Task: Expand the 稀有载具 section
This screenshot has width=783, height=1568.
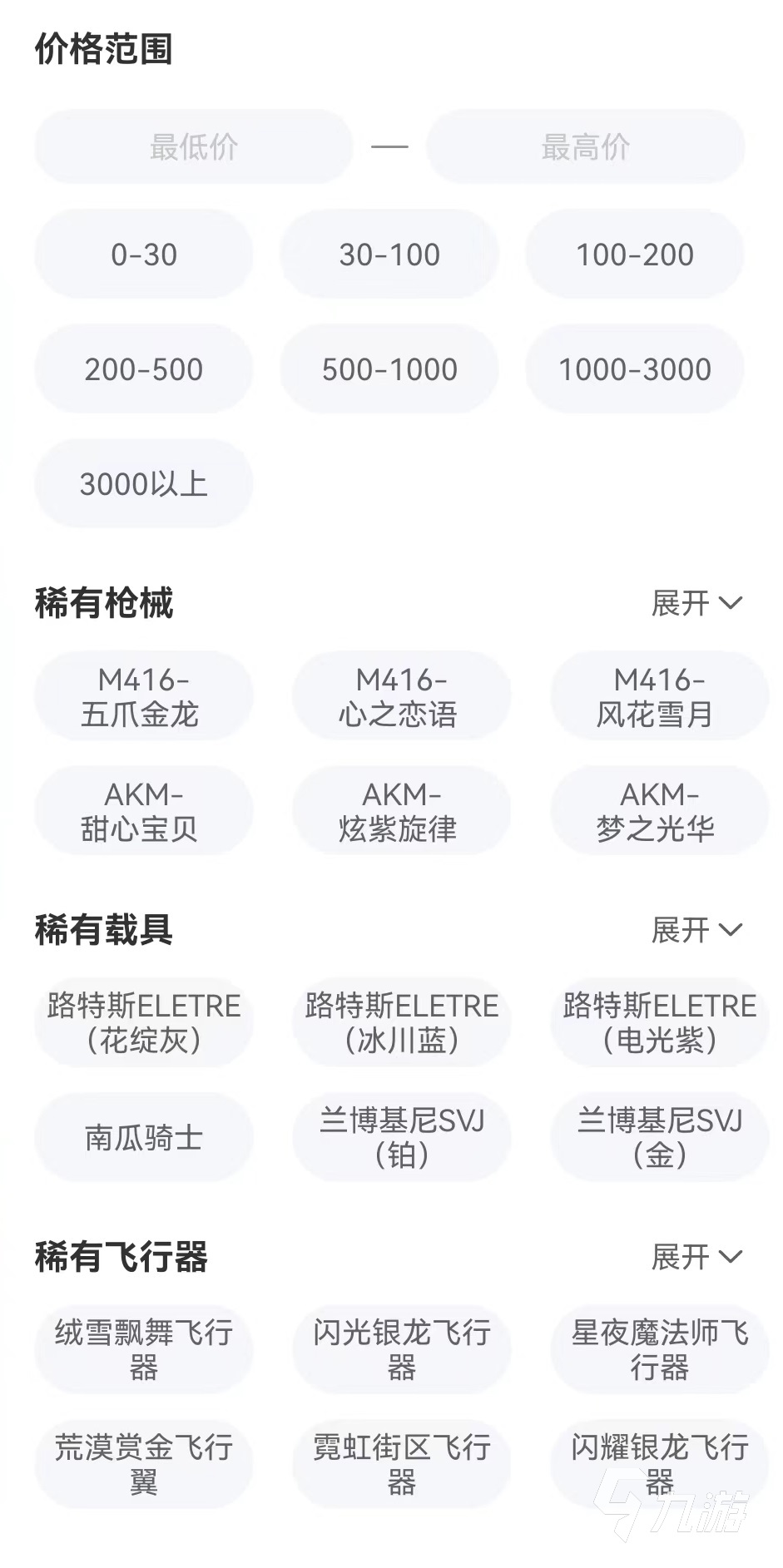Action: (696, 930)
